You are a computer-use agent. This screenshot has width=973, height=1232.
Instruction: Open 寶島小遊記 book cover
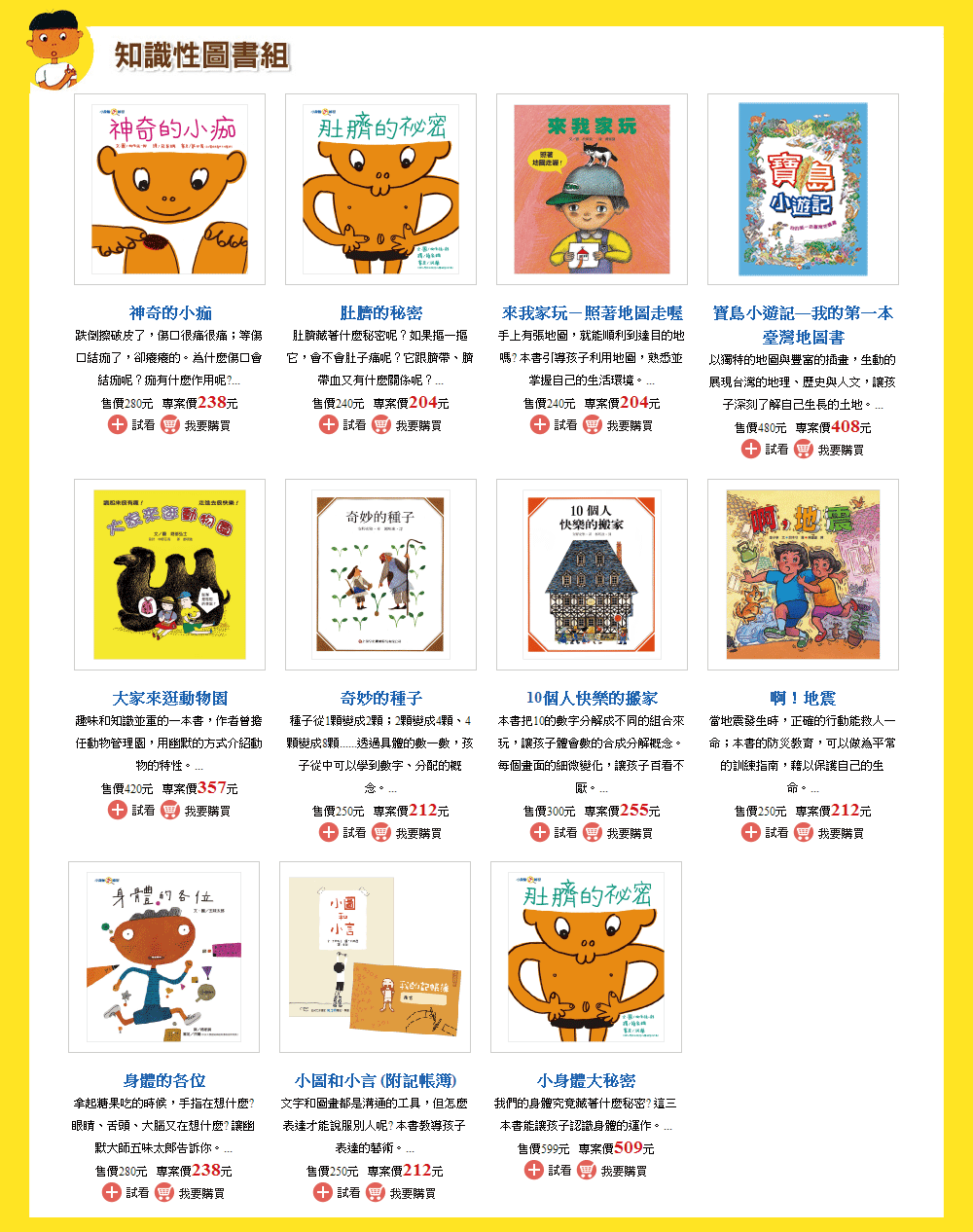click(802, 189)
